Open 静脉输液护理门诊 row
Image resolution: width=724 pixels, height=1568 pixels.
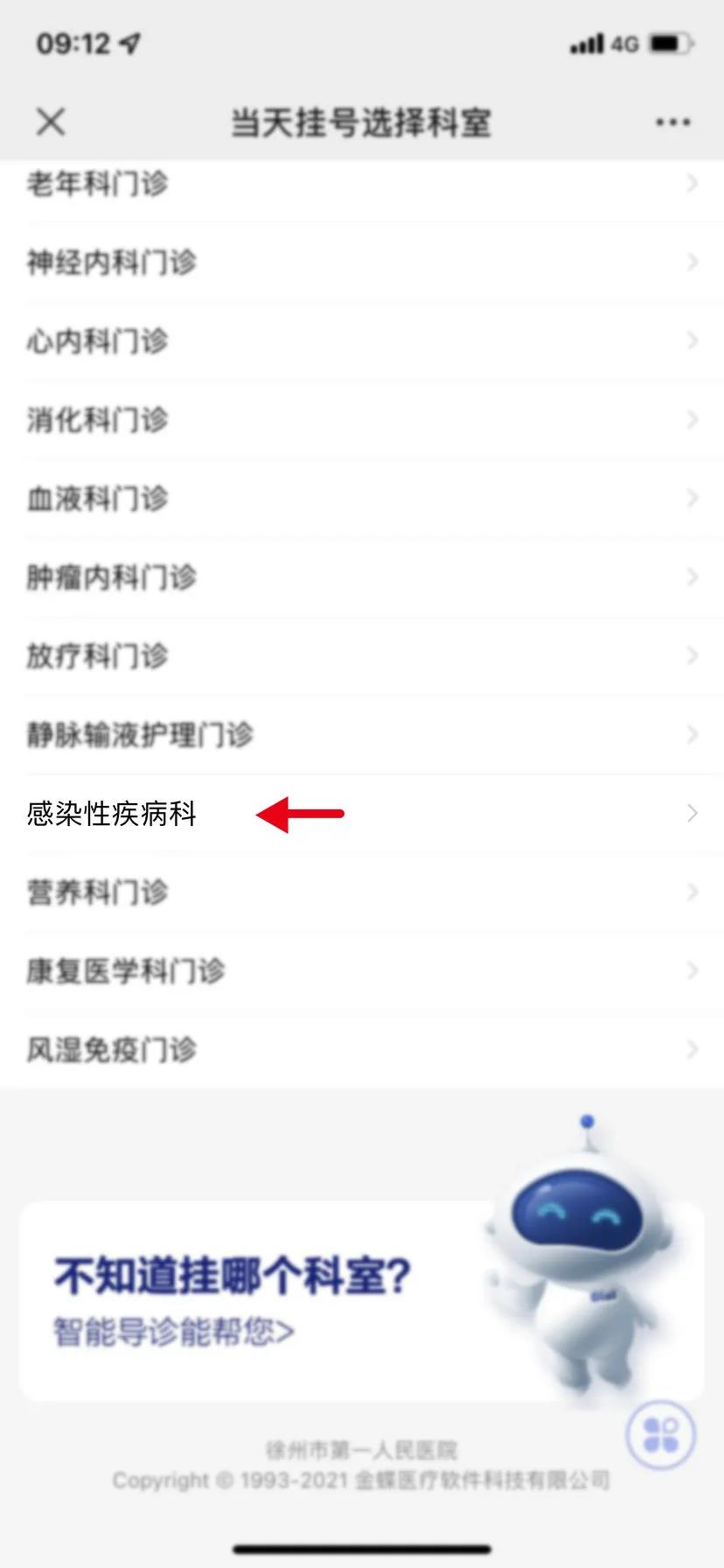pyautogui.click(x=362, y=735)
